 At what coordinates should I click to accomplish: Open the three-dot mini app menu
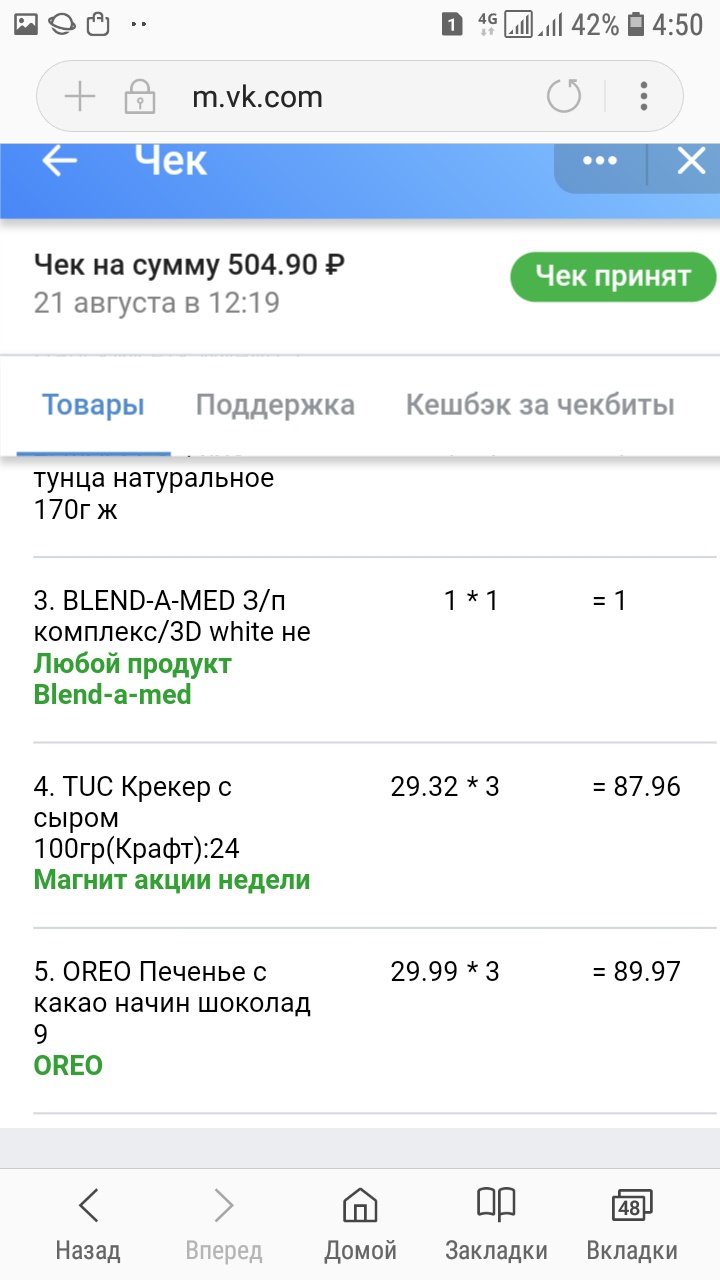coord(599,161)
